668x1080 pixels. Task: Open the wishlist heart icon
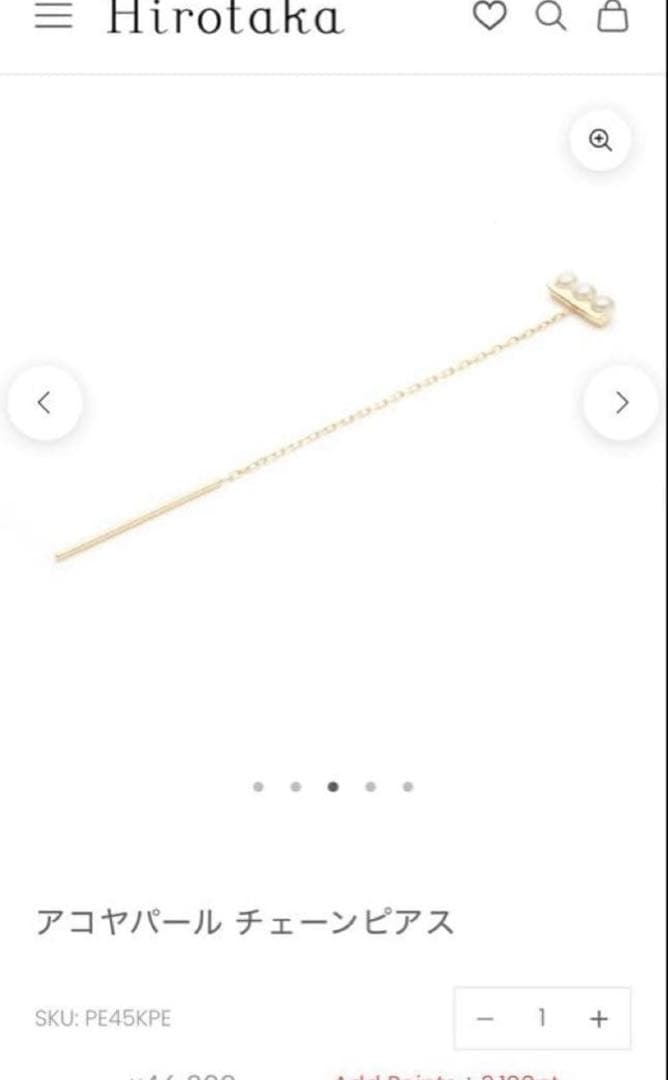[489, 16]
